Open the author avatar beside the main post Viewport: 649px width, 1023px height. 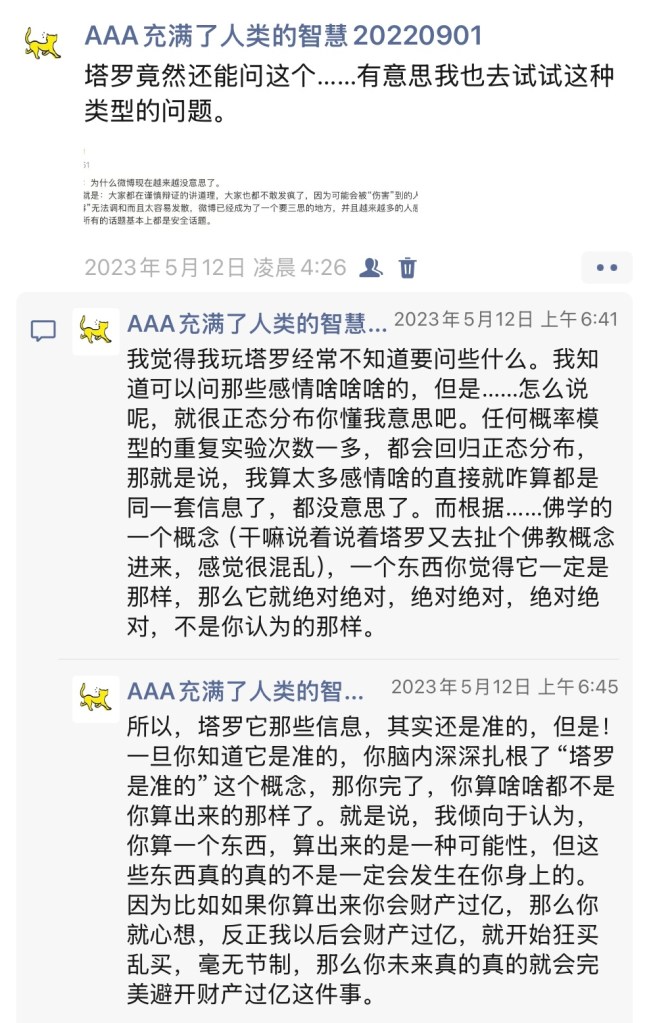click(42, 43)
